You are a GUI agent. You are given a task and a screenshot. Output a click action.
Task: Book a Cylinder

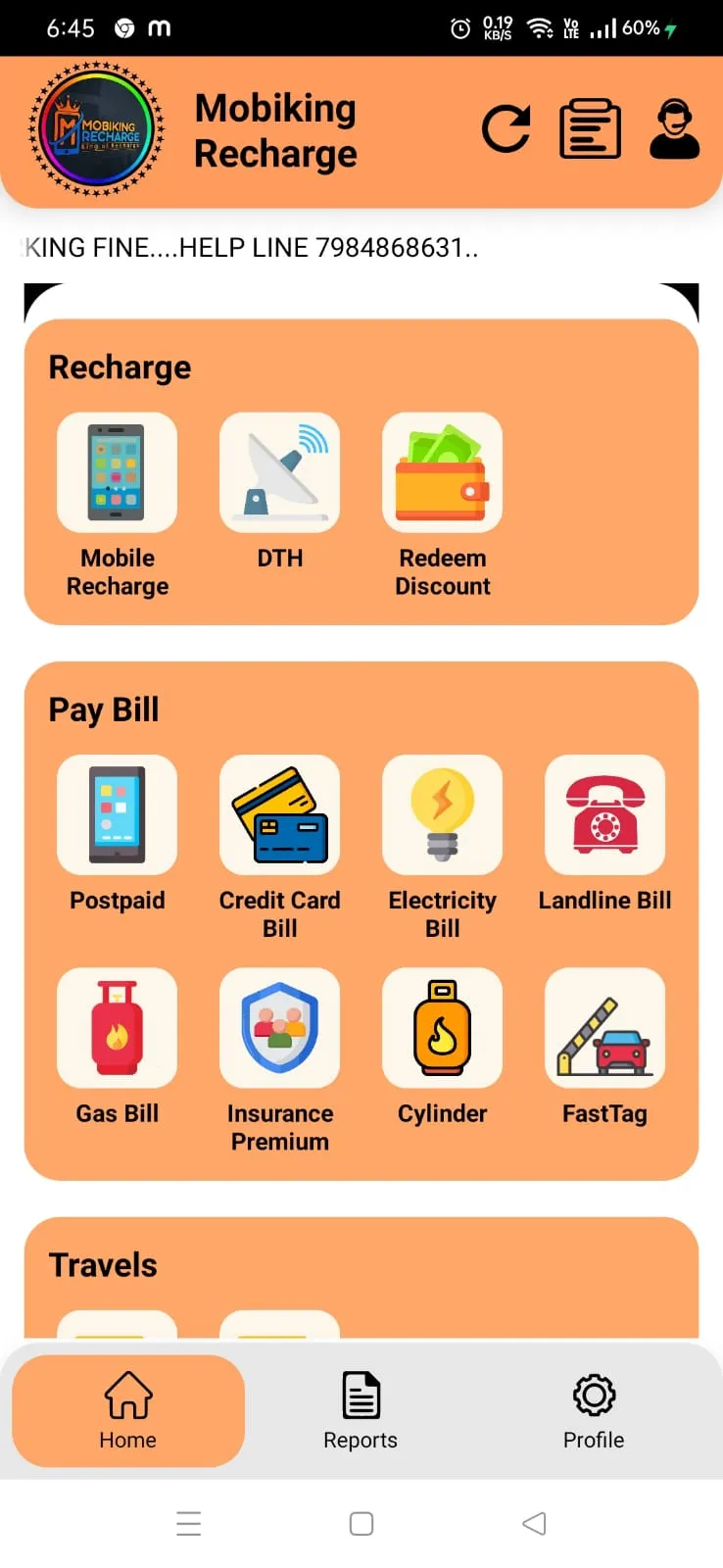click(443, 1048)
